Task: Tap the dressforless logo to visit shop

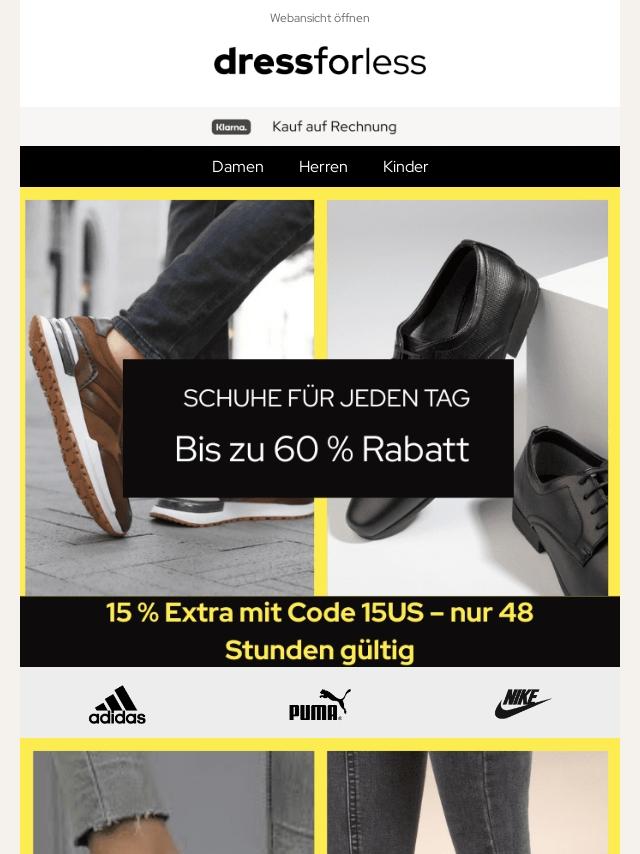Action: pos(319,62)
